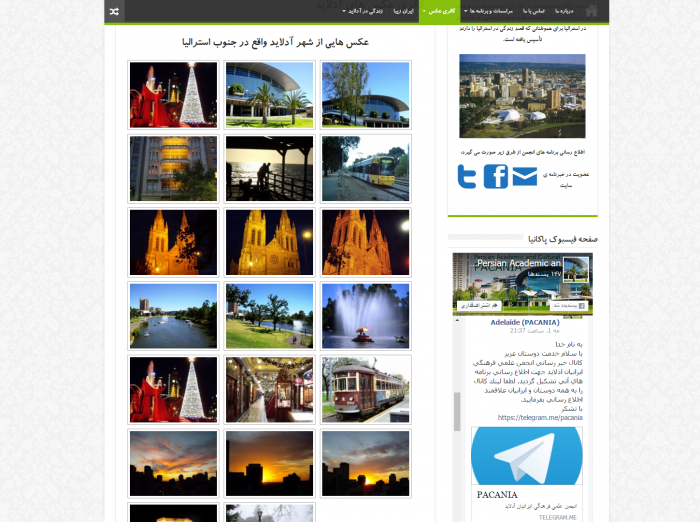Image resolution: width=700 pixels, height=522 pixels.
Task: Expand the زندگی در آدلاید menu
Action: pos(363,11)
